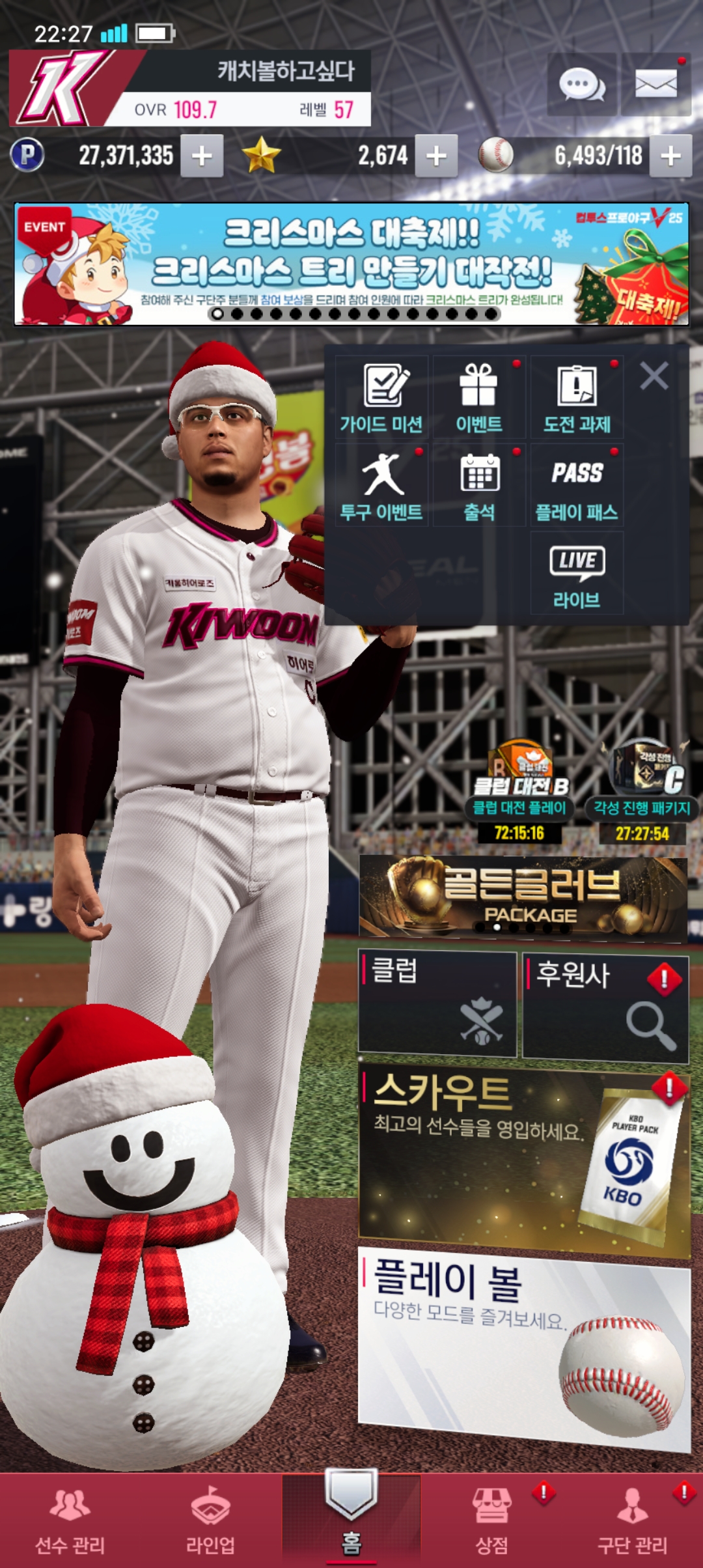The width and height of the screenshot is (703, 1568).
Task: Open 스카우트 player pack card
Action: click(523, 1159)
